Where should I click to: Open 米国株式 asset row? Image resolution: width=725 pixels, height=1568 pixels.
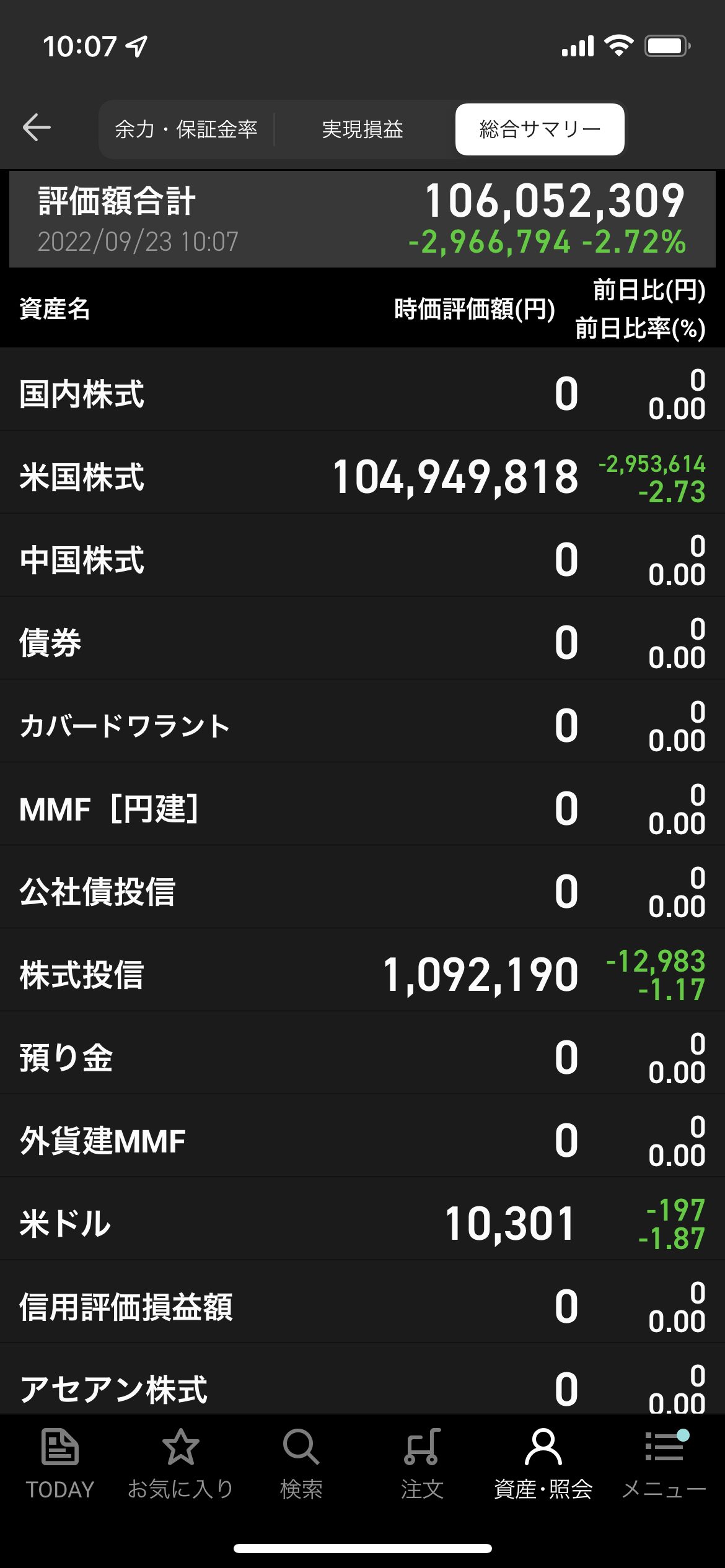pos(362,477)
